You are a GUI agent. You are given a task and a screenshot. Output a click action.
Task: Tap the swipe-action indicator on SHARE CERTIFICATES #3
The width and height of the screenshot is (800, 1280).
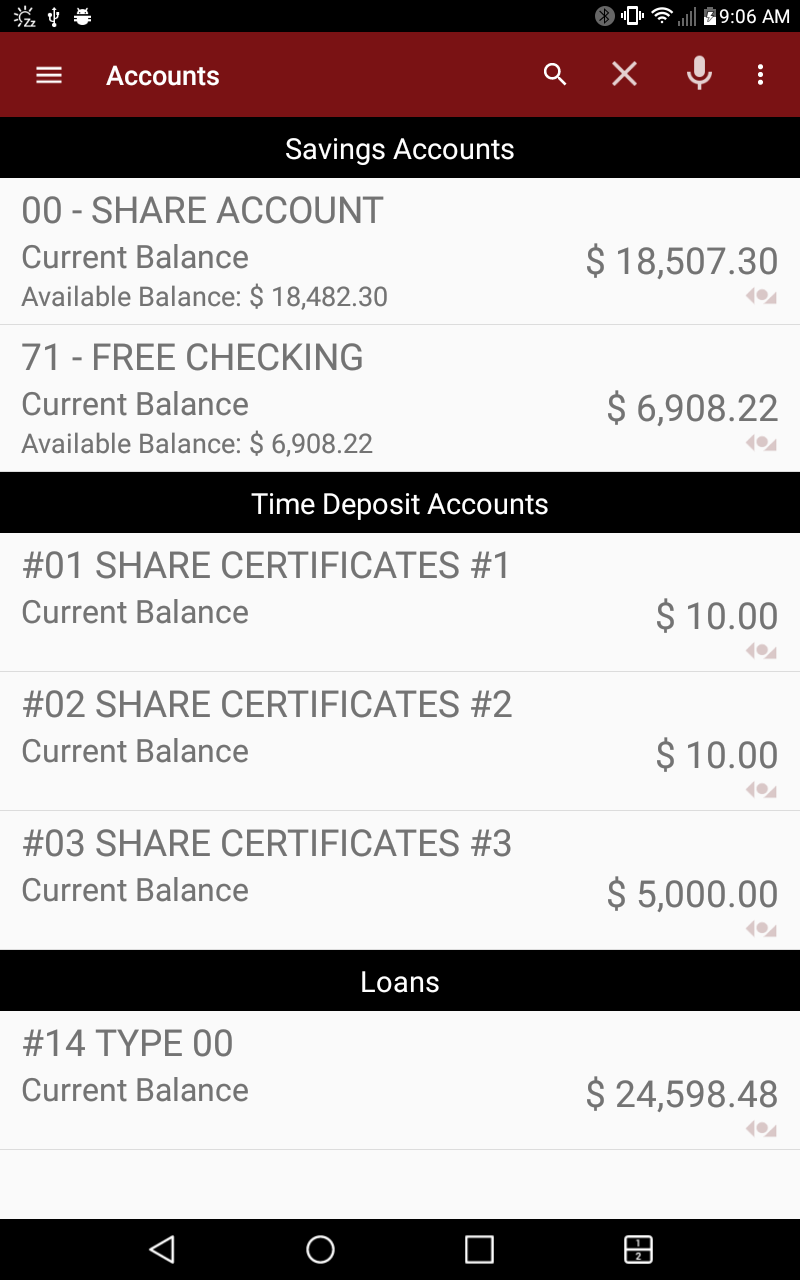761,928
